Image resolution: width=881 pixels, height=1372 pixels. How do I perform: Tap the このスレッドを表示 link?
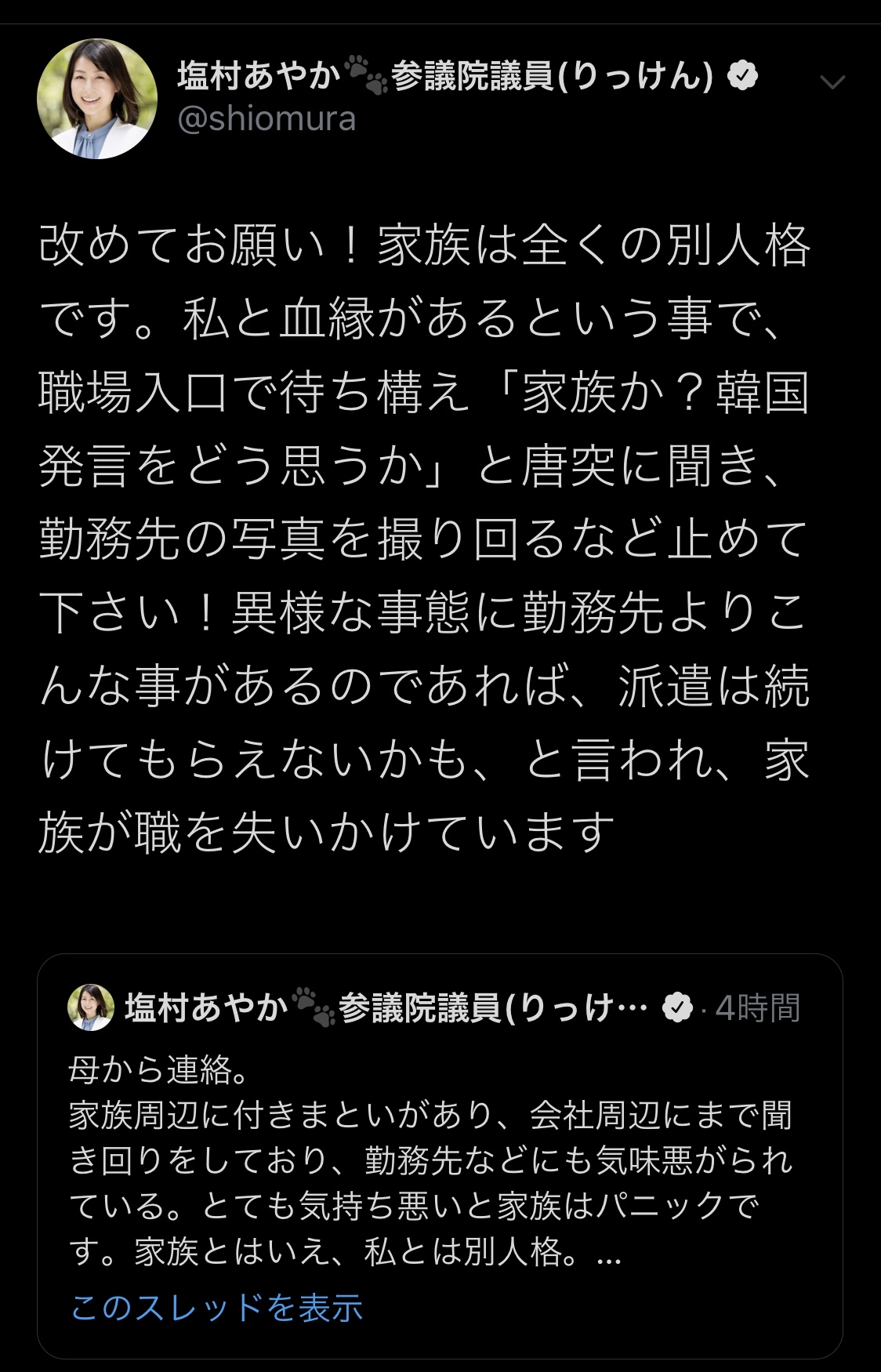pyautogui.click(x=217, y=1308)
